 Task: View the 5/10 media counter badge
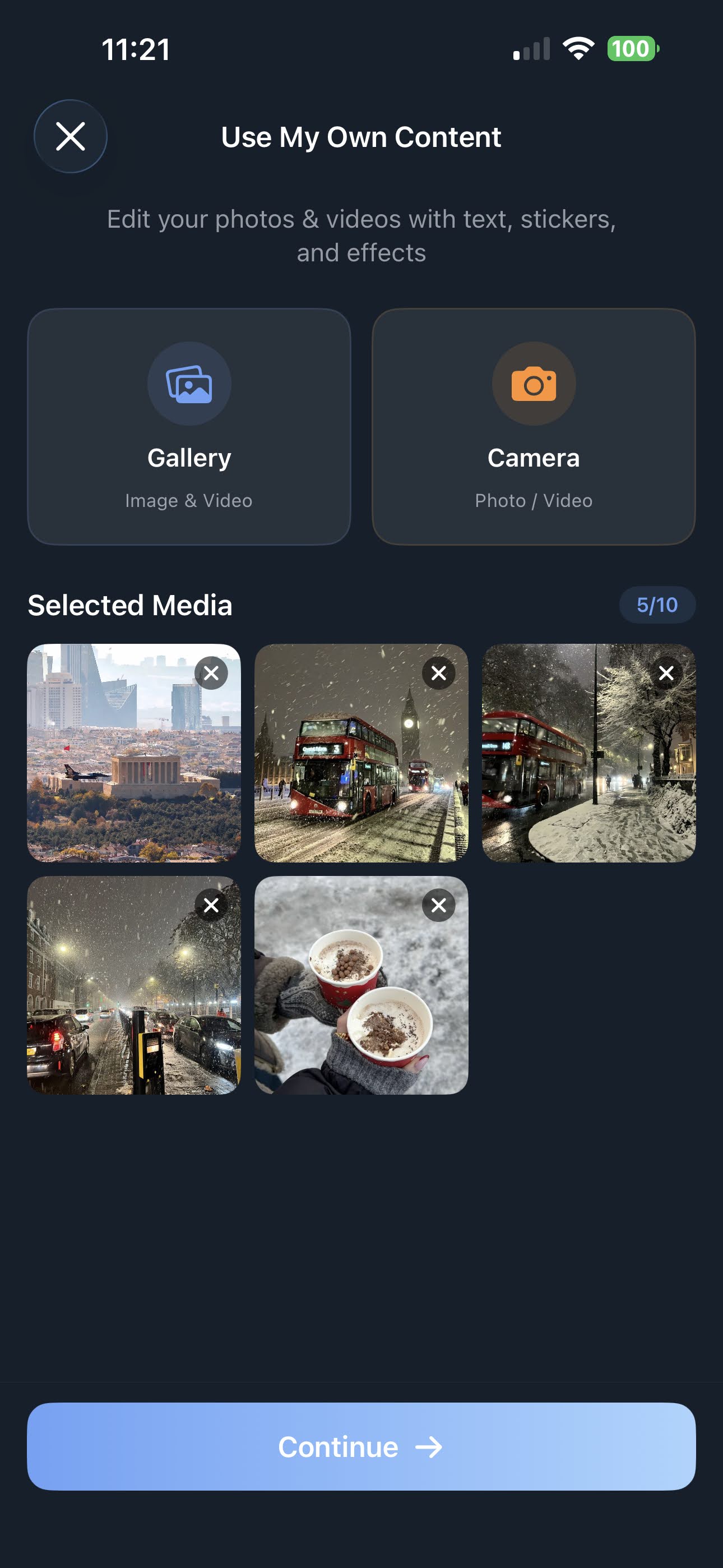(657, 605)
